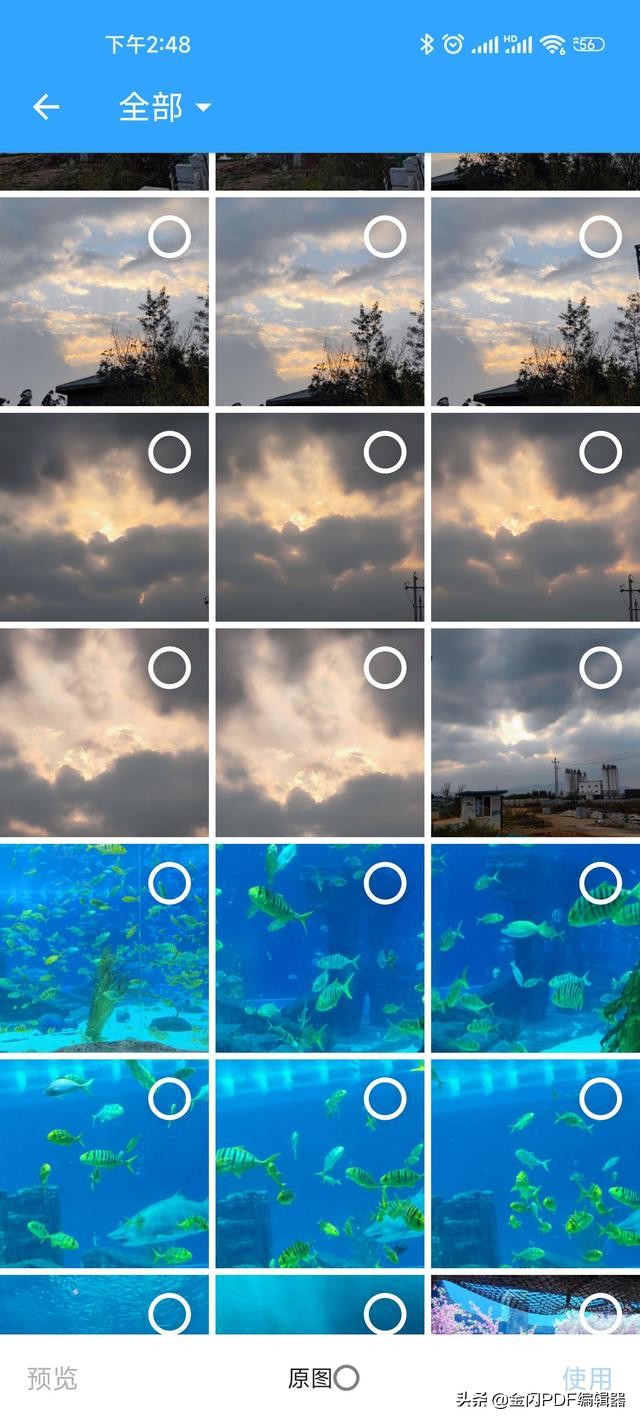
Task: Select the circle on the seaweed aquarium photo
Action: point(169,884)
